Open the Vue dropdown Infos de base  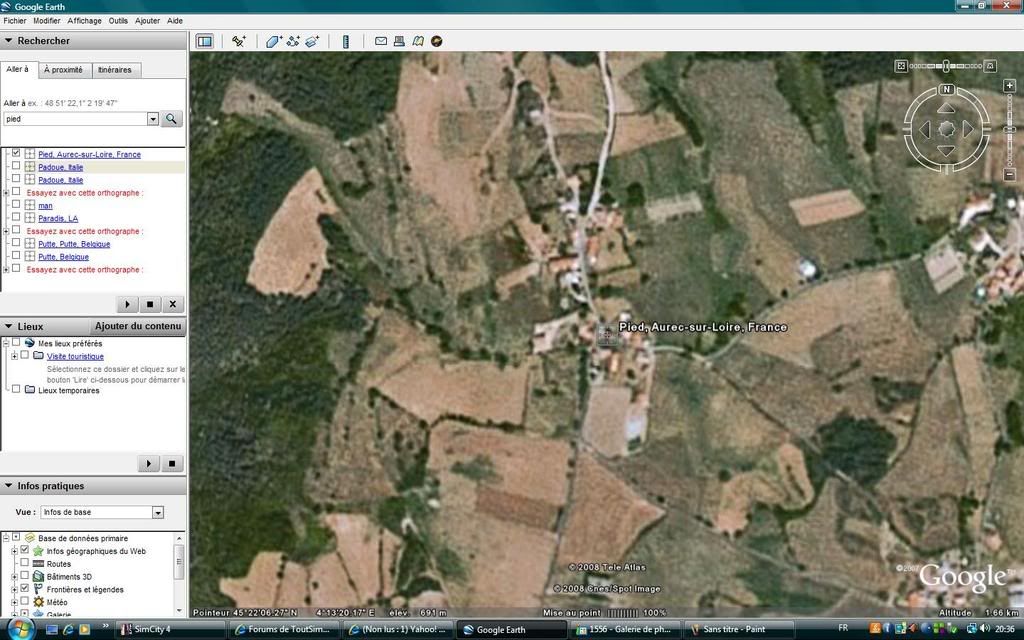[101, 512]
